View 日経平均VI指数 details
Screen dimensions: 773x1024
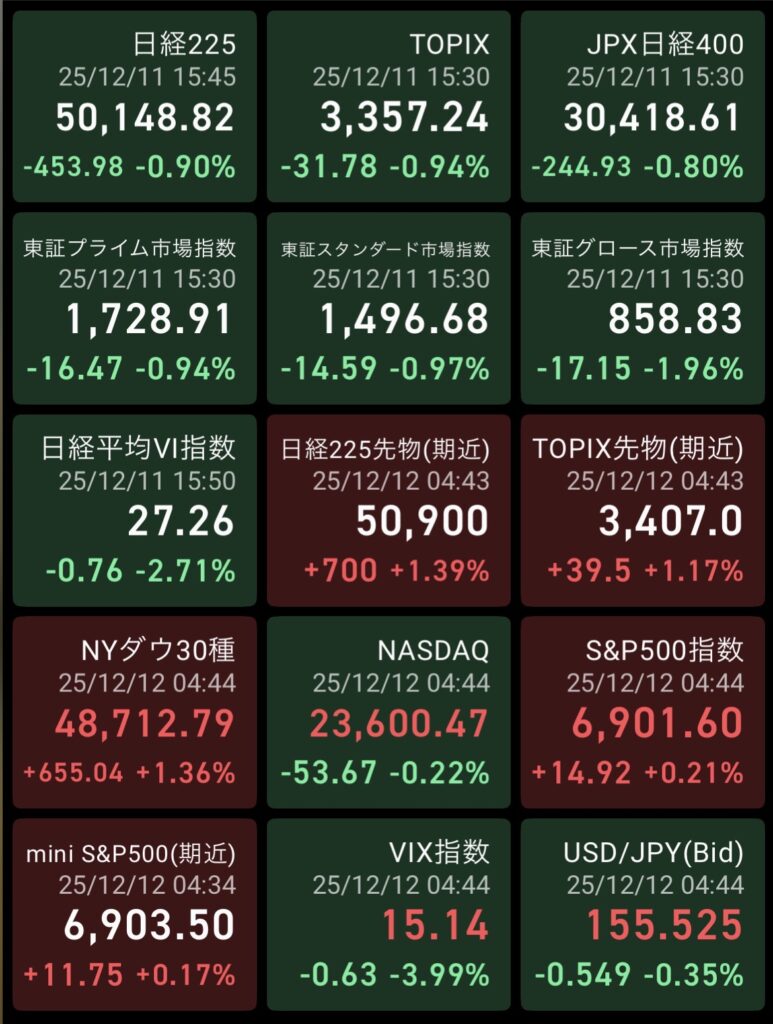pos(134,510)
